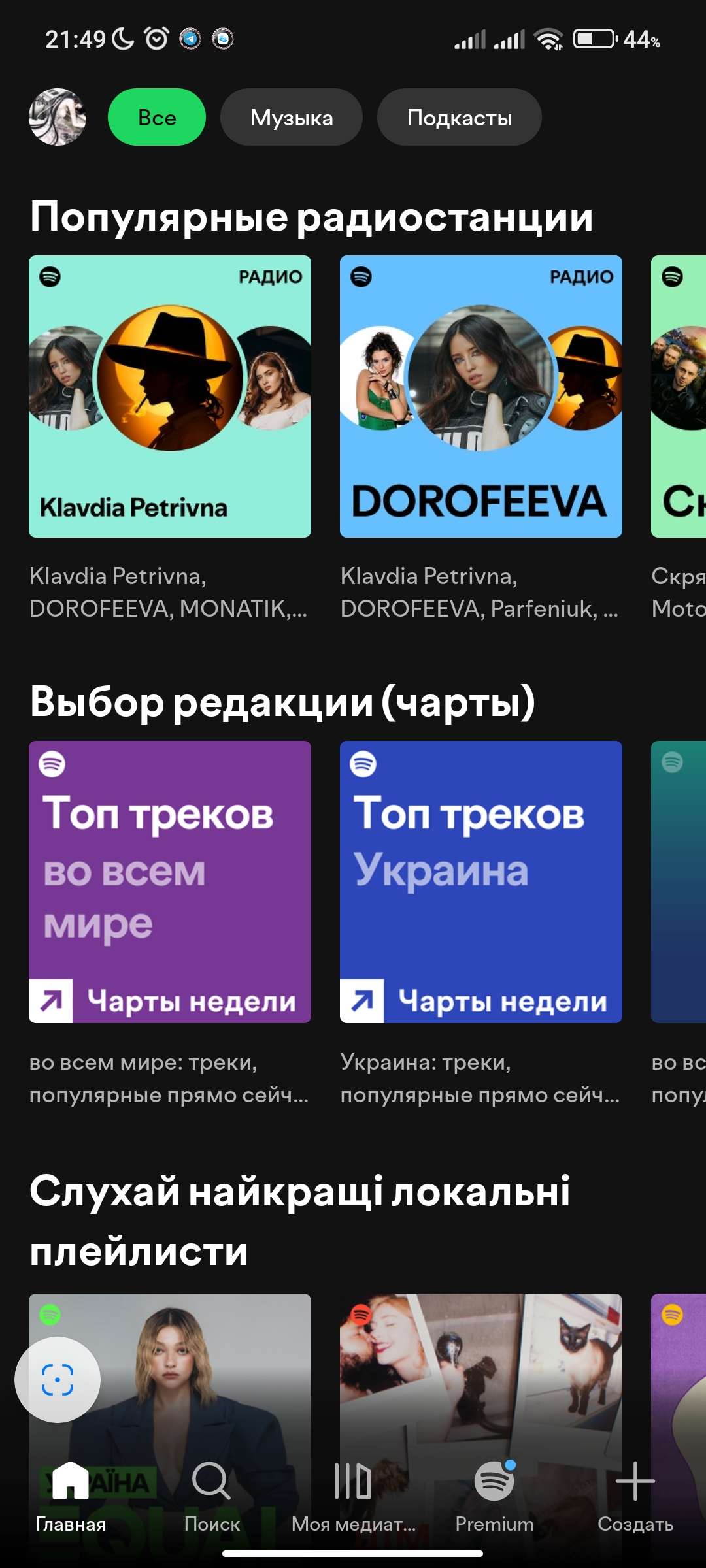The width and height of the screenshot is (706, 1568).
Task: Go to the Главная tab
Action: [71, 1496]
